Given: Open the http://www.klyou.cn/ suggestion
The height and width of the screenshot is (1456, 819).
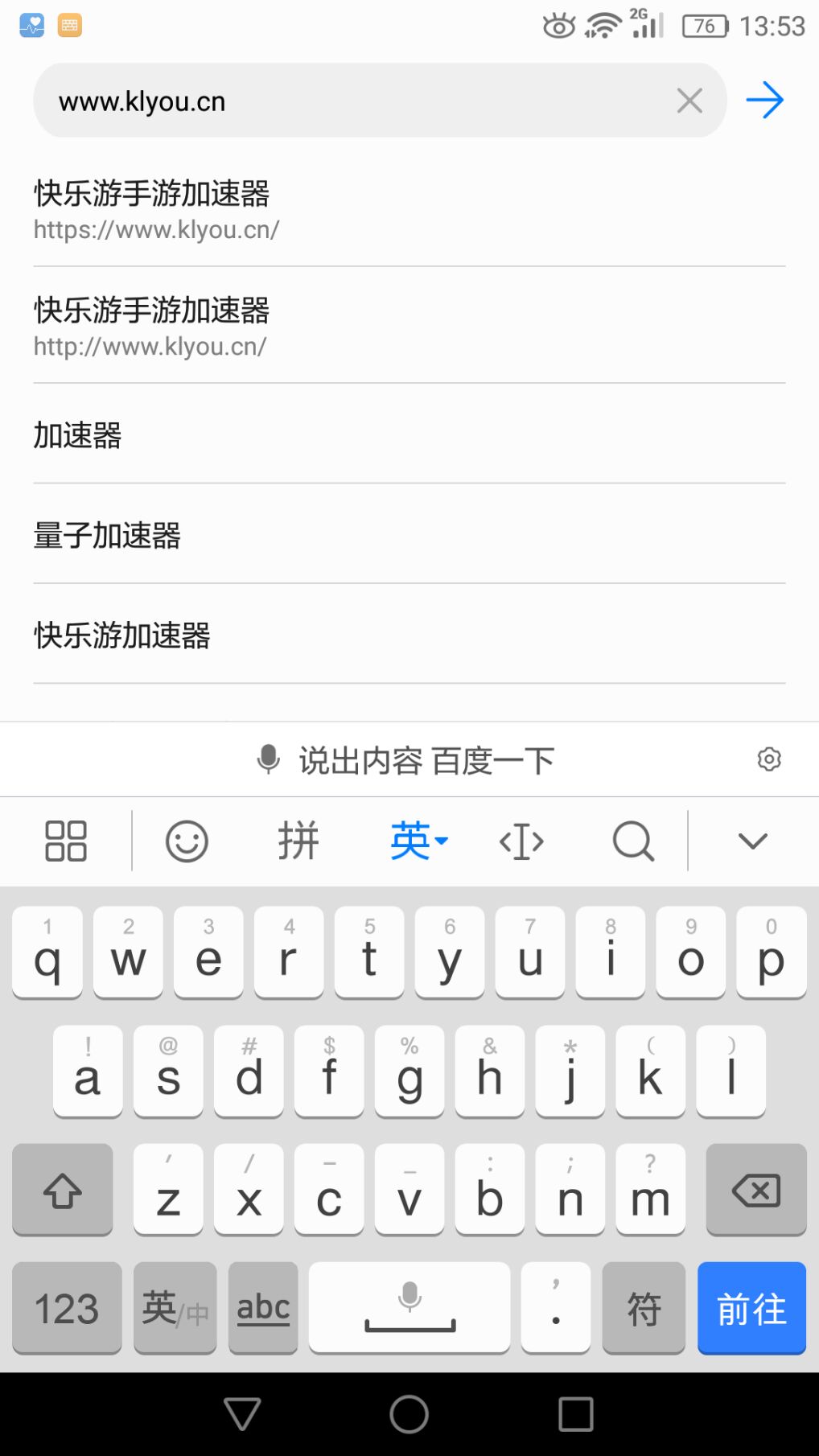Looking at the screenshot, I should point(409,326).
